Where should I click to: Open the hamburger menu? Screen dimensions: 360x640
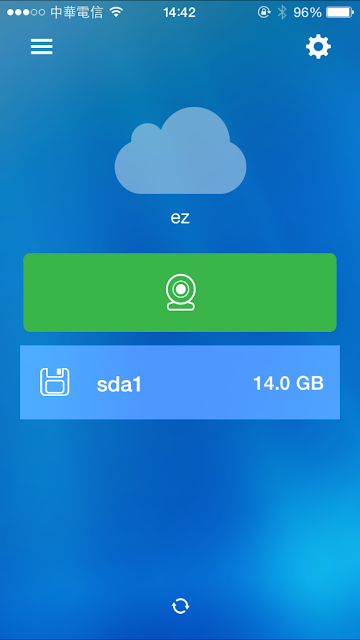(x=42, y=47)
